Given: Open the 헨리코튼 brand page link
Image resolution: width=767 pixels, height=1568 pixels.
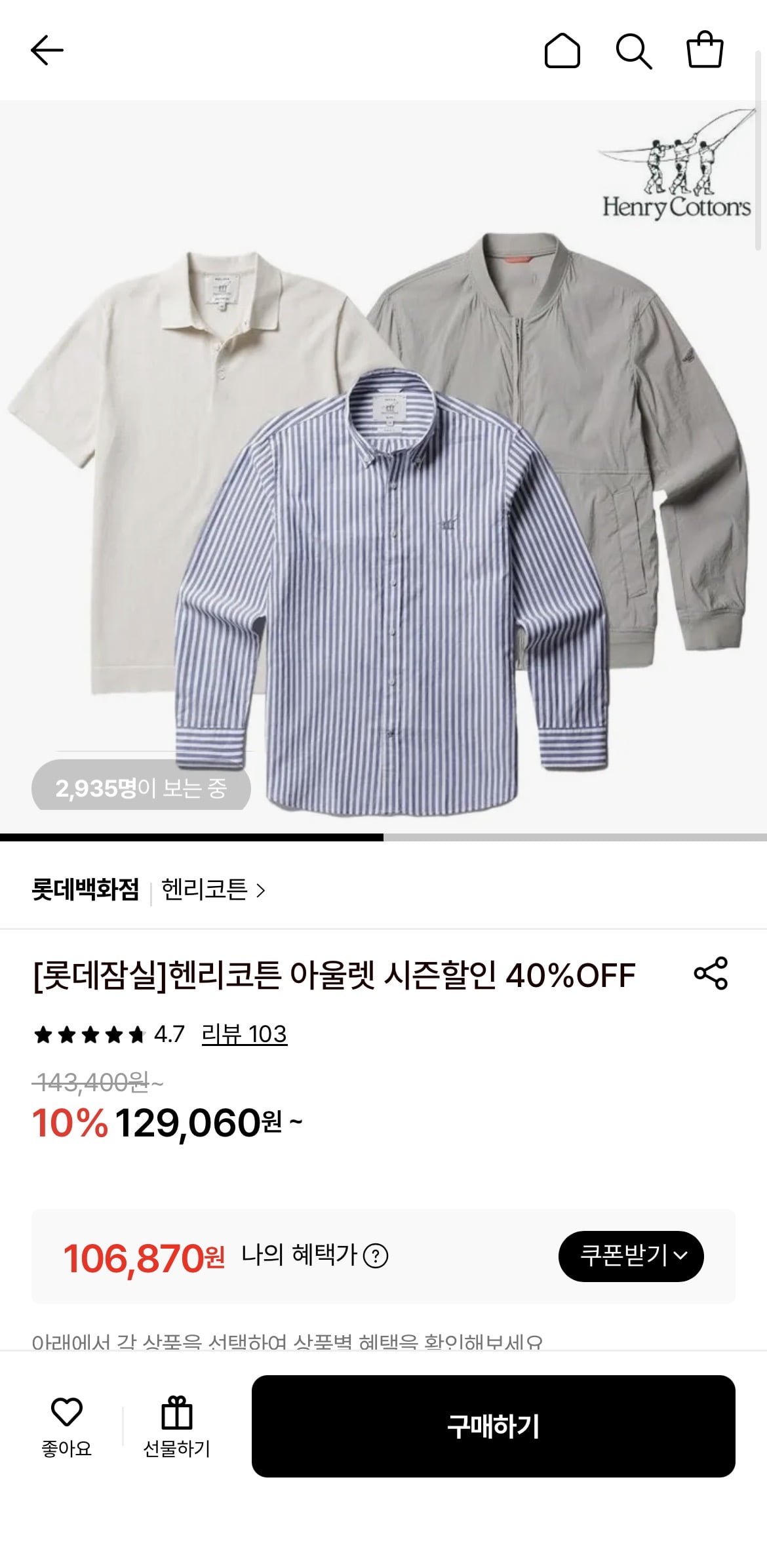Looking at the screenshot, I should pyautogui.click(x=213, y=890).
